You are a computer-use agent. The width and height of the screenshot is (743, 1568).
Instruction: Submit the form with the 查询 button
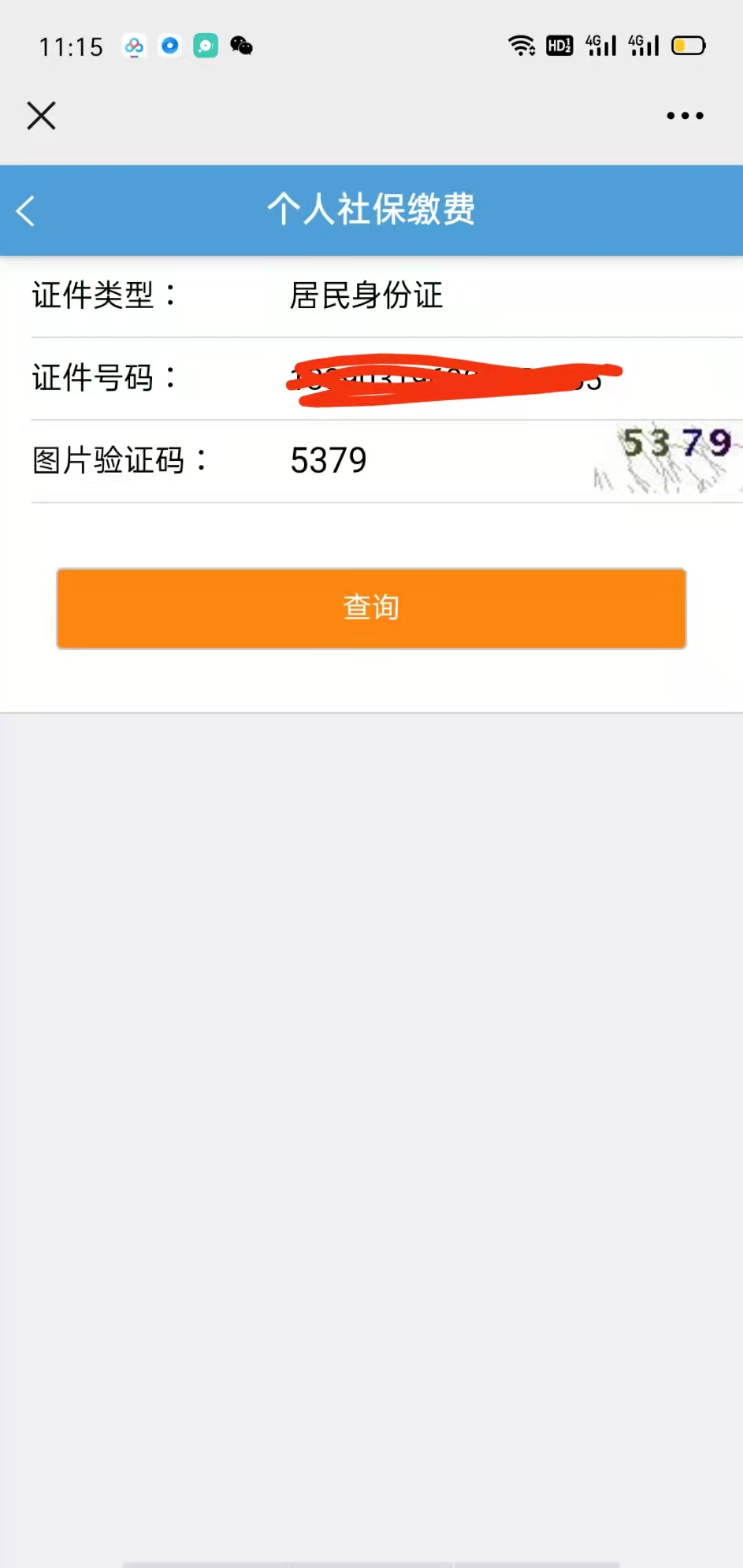click(x=371, y=608)
